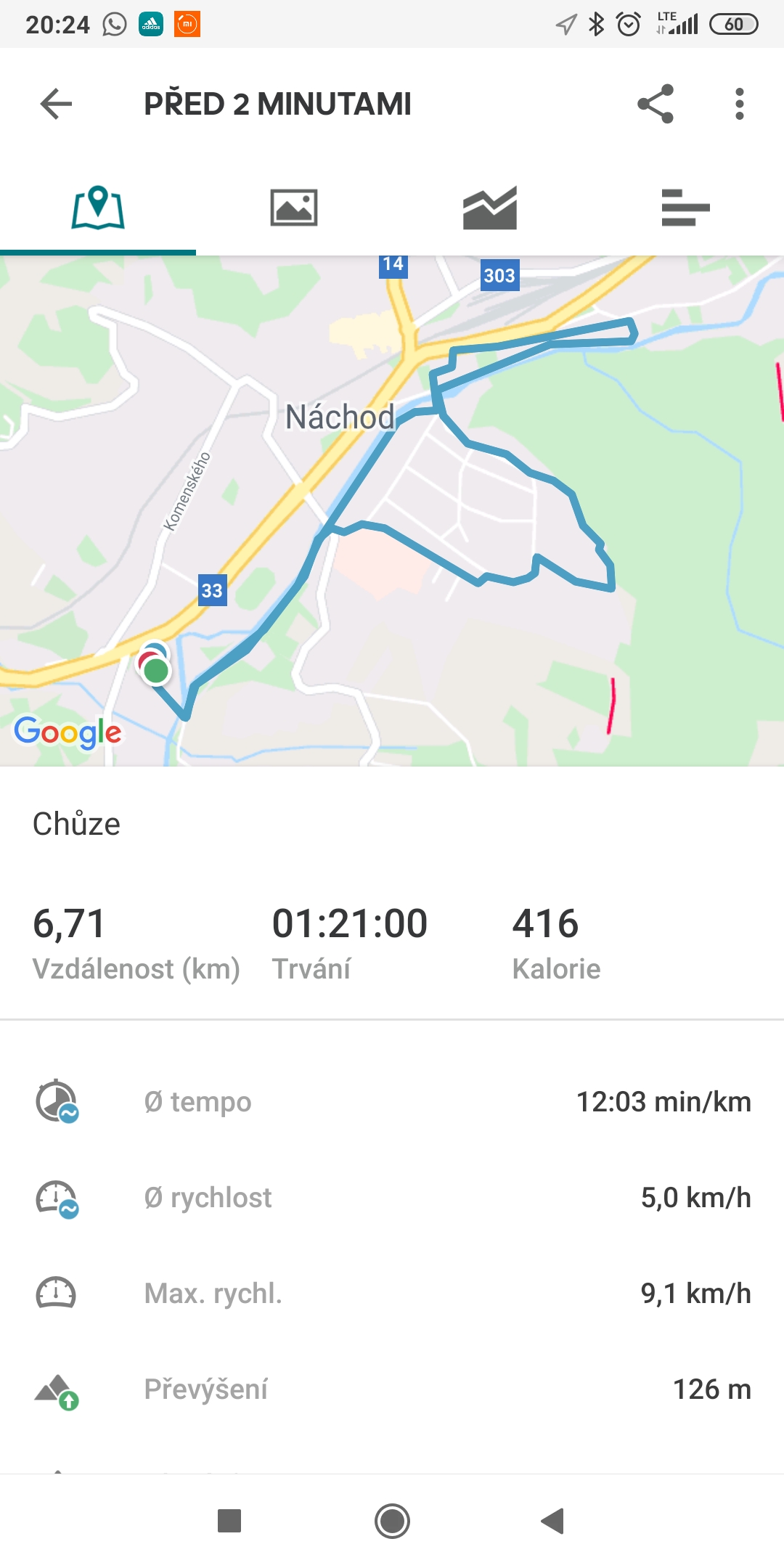Switch to the photos tab
This screenshot has width=784, height=1568.
point(294,208)
